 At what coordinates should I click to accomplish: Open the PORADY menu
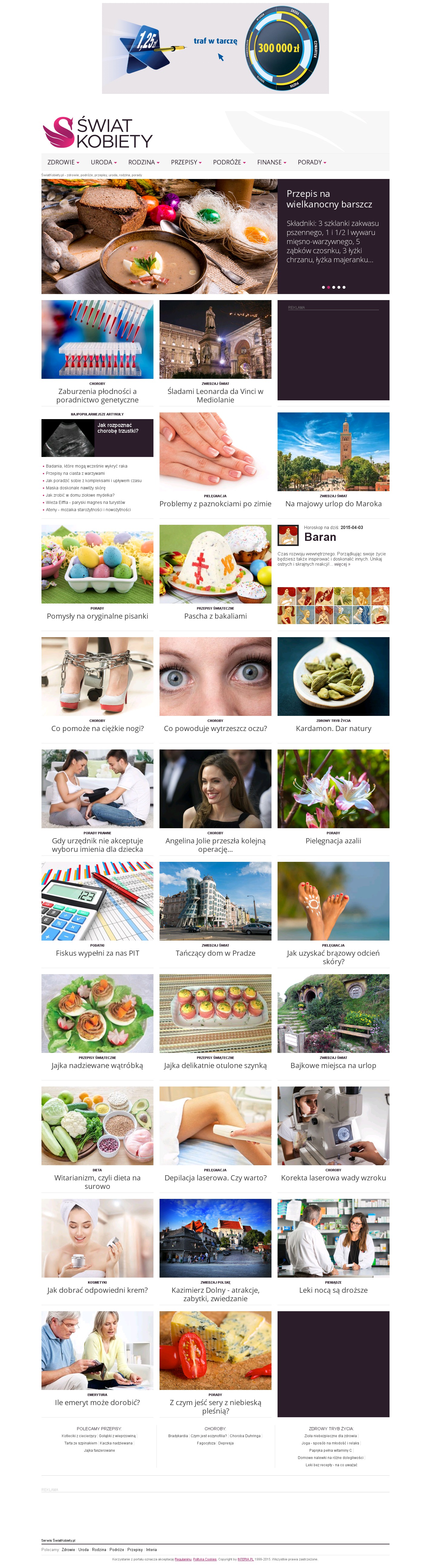pyautogui.click(x=312, y=163)
